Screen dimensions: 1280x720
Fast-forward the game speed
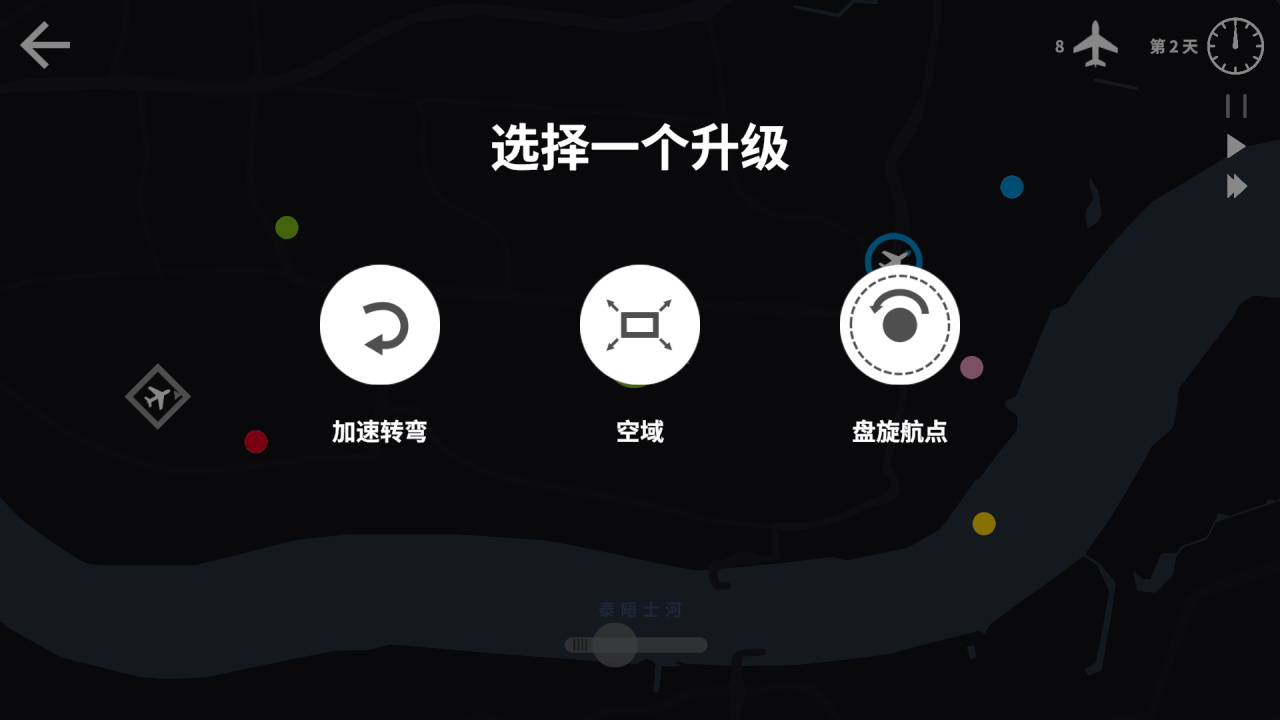tap(1237, 186)
